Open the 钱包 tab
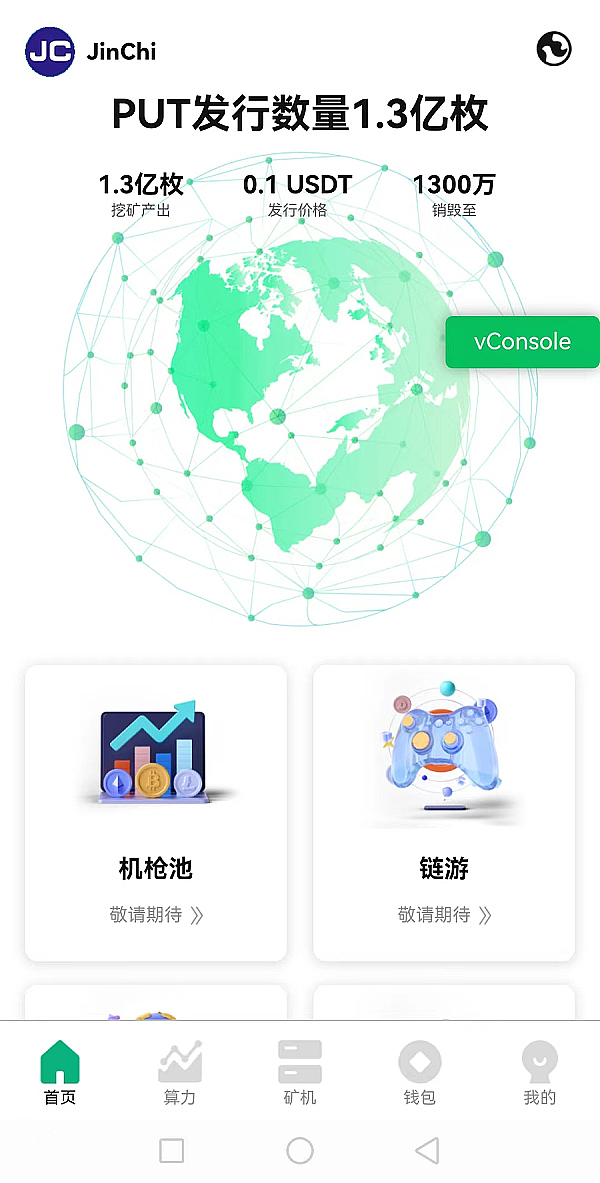Screen dimensions: 600x1183 [420, 1073]
